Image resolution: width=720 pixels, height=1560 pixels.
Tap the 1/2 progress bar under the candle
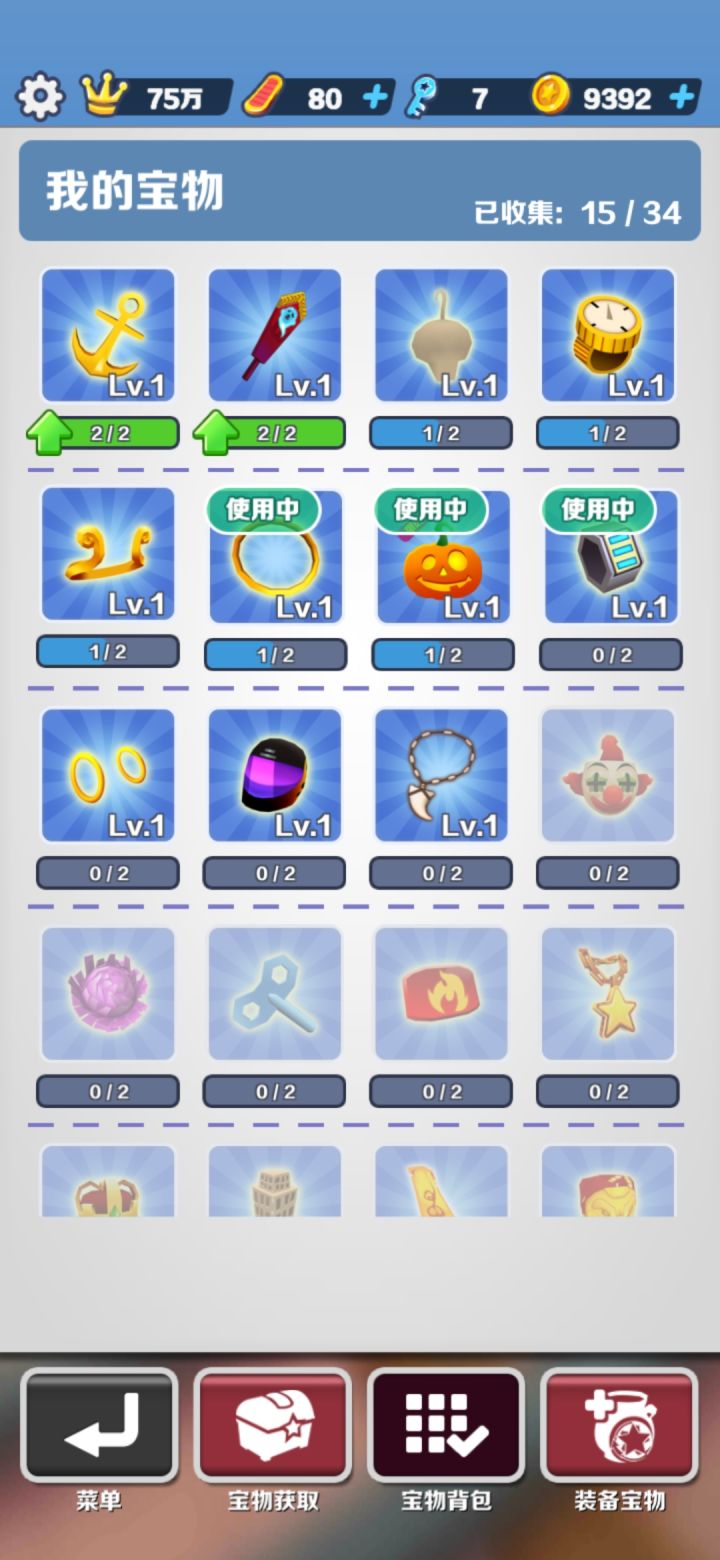pos(441,432)
